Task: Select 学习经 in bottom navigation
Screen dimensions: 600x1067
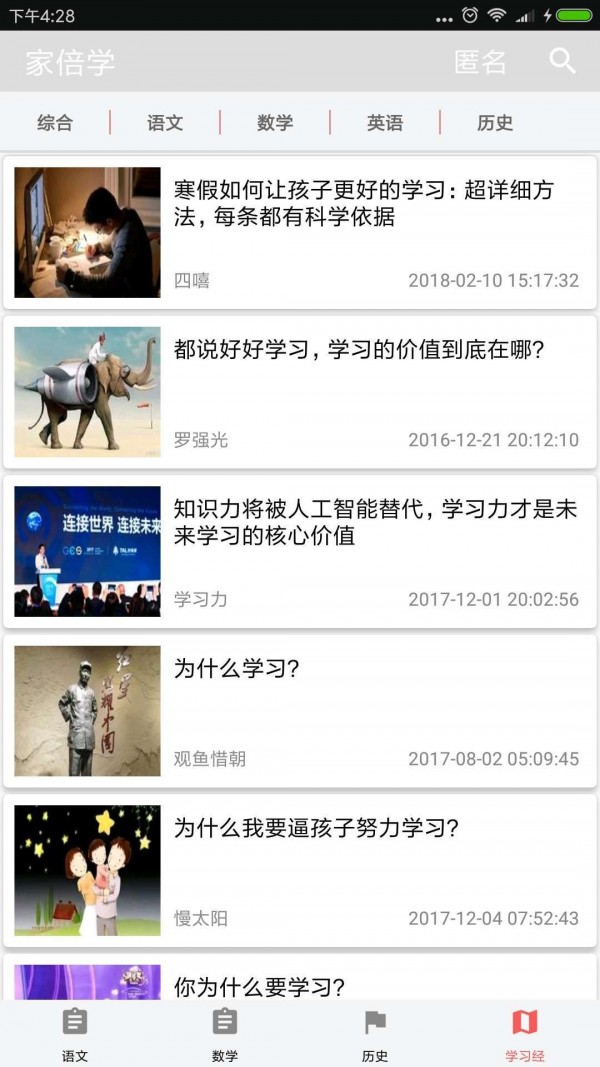Action: (x=524, y=1035)
